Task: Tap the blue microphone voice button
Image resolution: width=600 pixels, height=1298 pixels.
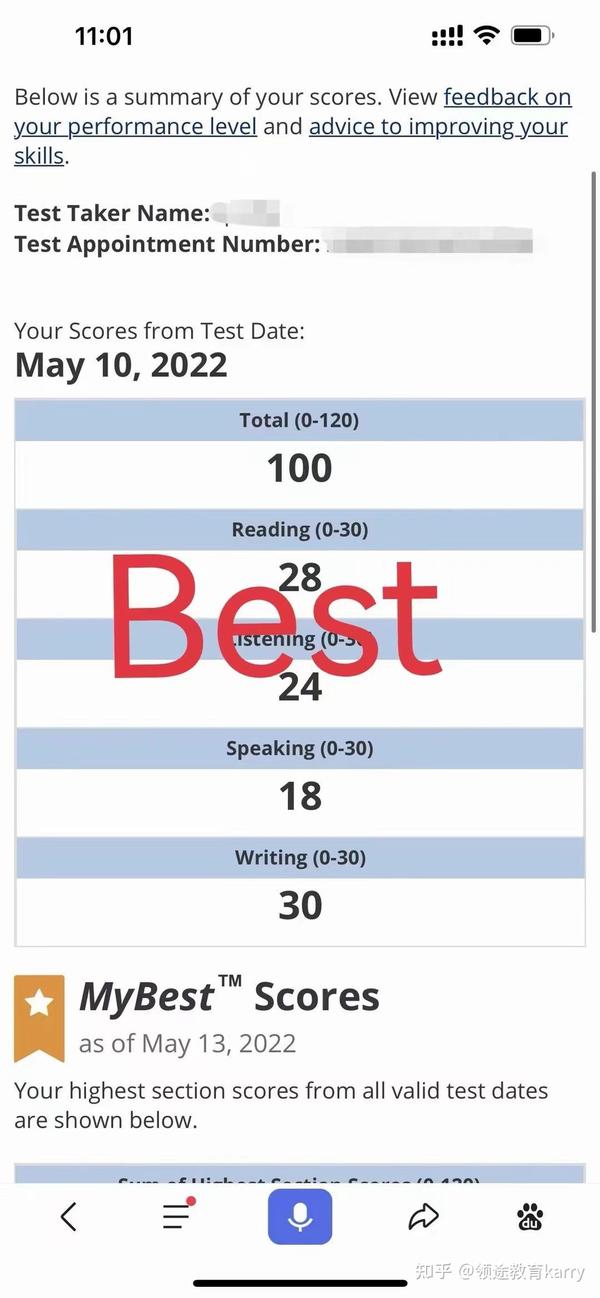Action: (300, 1216)
